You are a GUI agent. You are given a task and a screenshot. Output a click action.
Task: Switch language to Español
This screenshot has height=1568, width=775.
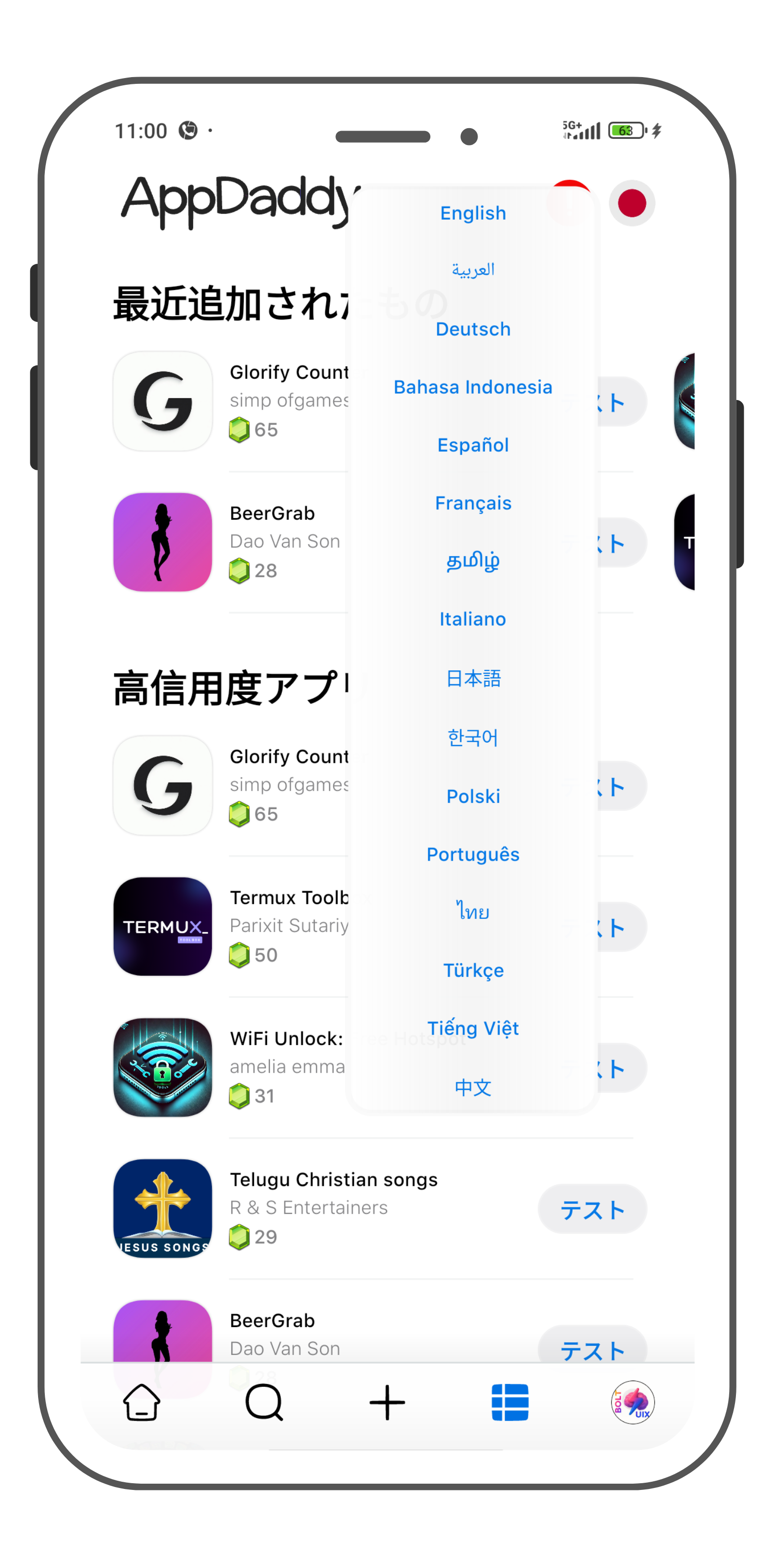[x=472, y=445]
